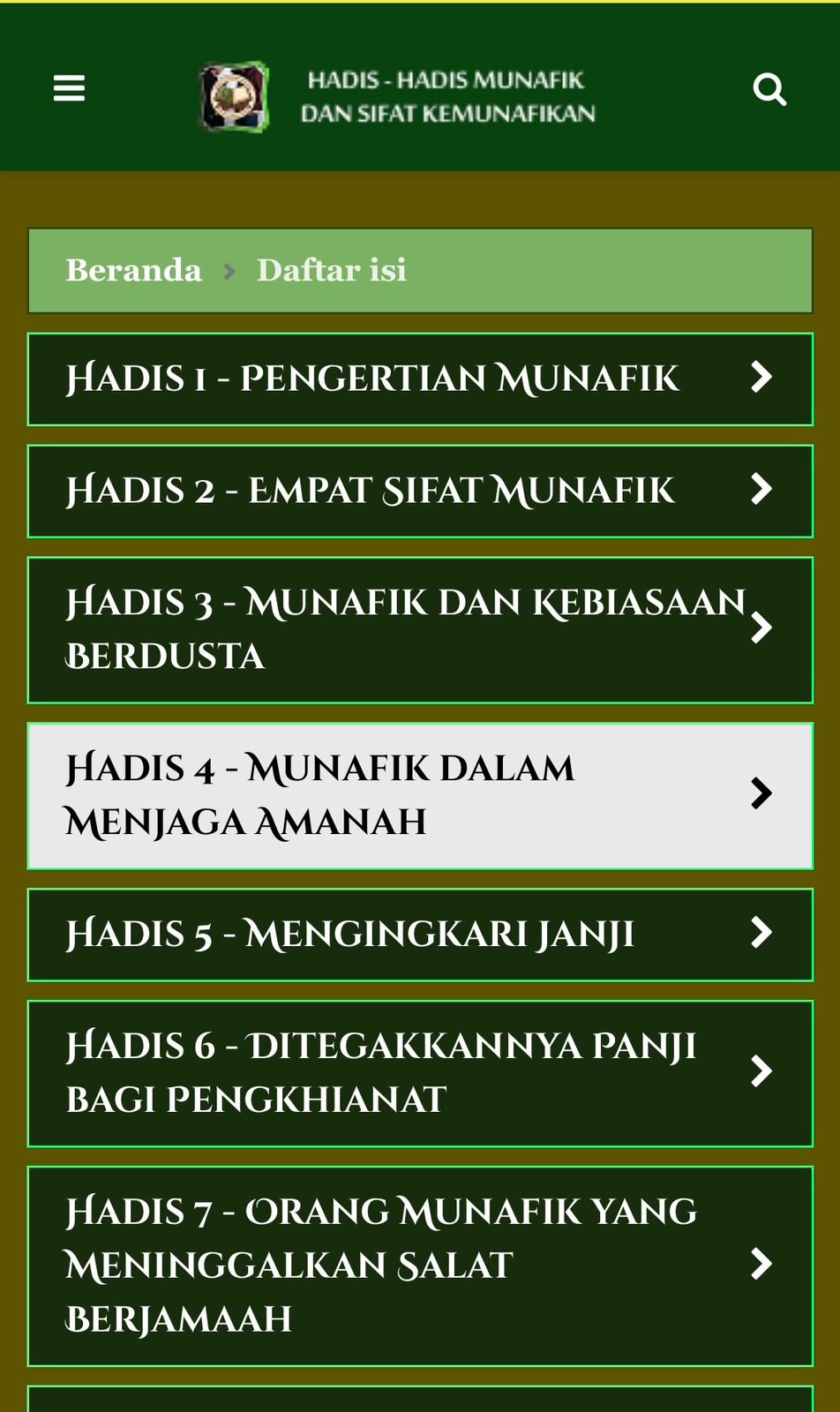This screenshot has height=1412, width=840.
Task: Open Hadis 7 about Meninggalkan Salat Berjamaah
Action: click(x=420, y=1266)
